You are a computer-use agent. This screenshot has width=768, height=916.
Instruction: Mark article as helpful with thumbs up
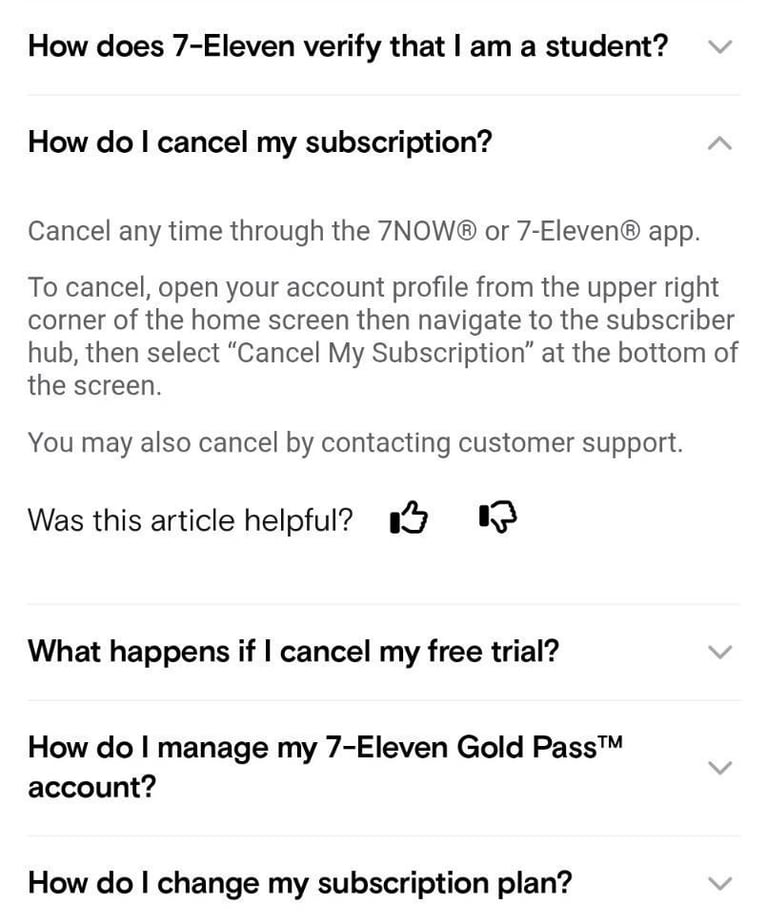pos(408,518)
